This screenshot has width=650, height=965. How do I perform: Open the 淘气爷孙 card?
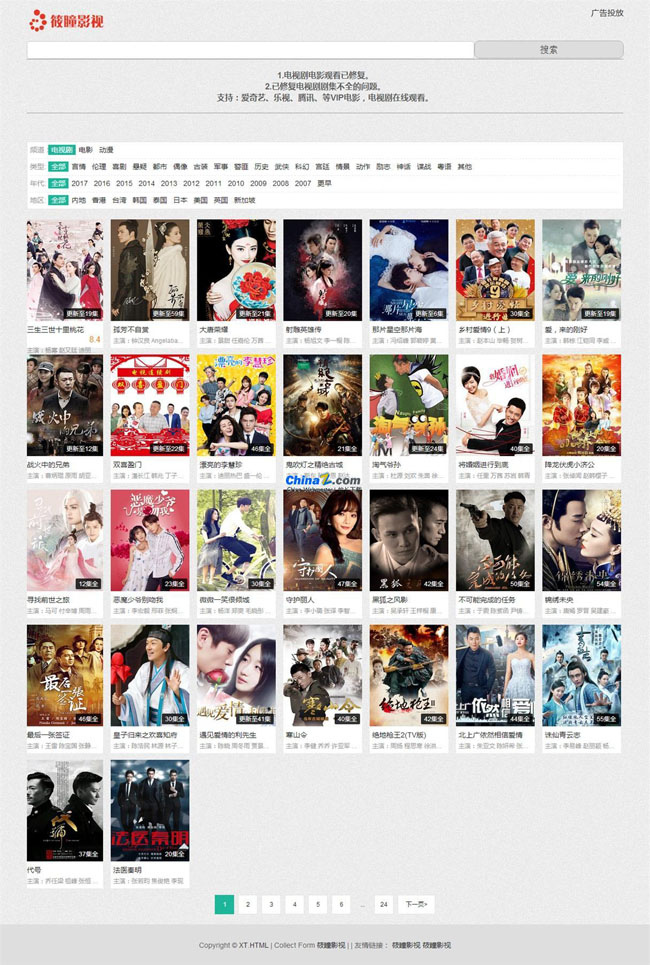pos(408,405)
